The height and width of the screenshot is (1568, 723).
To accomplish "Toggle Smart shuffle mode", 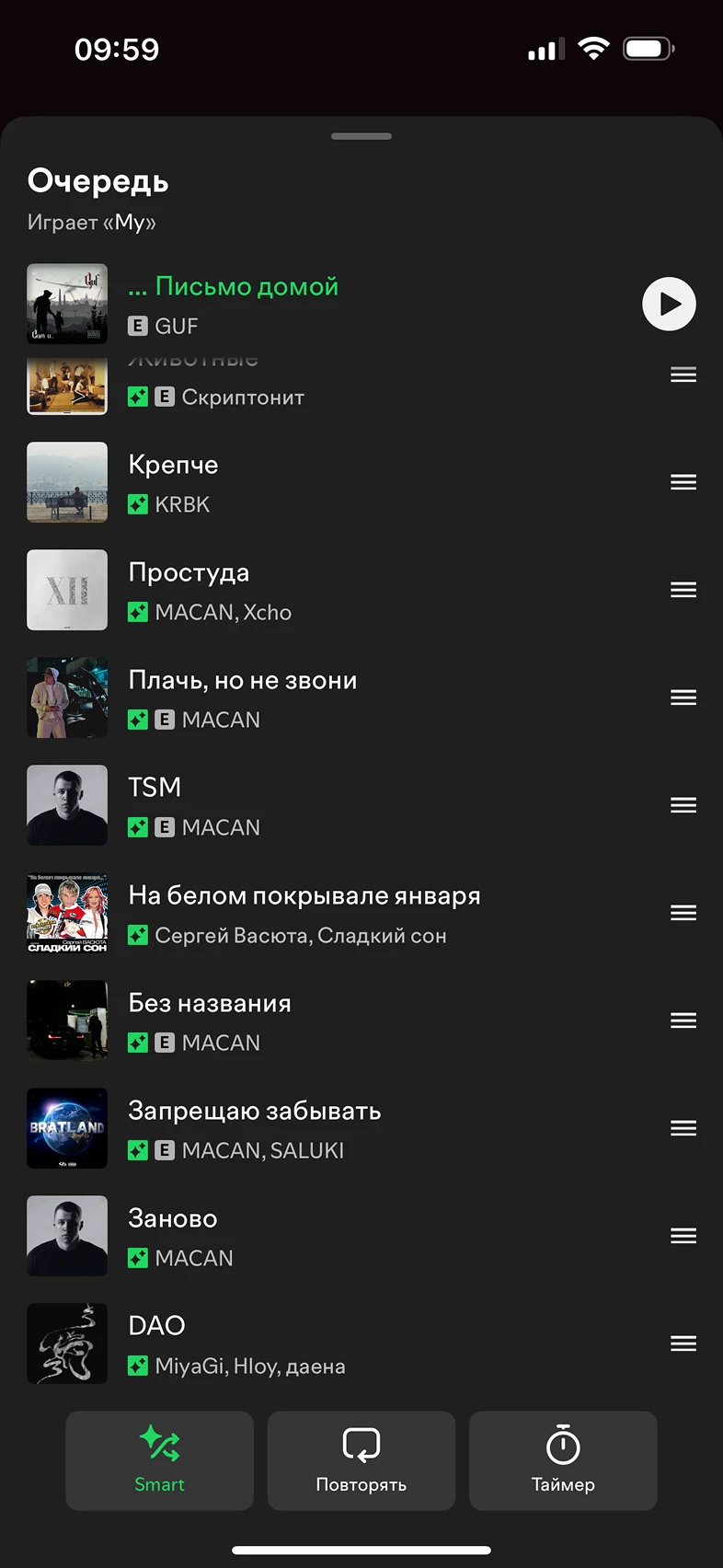I will [159, 1459].
